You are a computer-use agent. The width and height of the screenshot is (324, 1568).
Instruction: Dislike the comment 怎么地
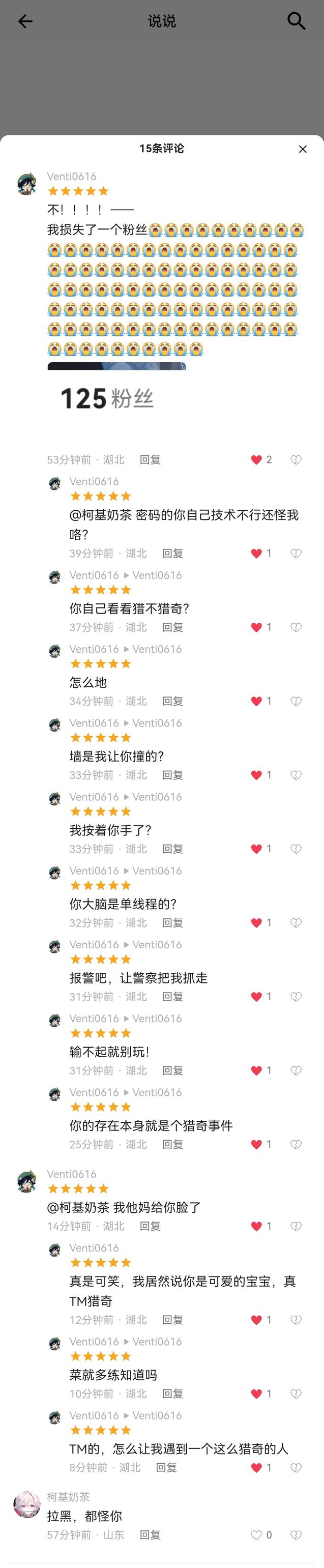pyautogui.click(x=296, y=701)
